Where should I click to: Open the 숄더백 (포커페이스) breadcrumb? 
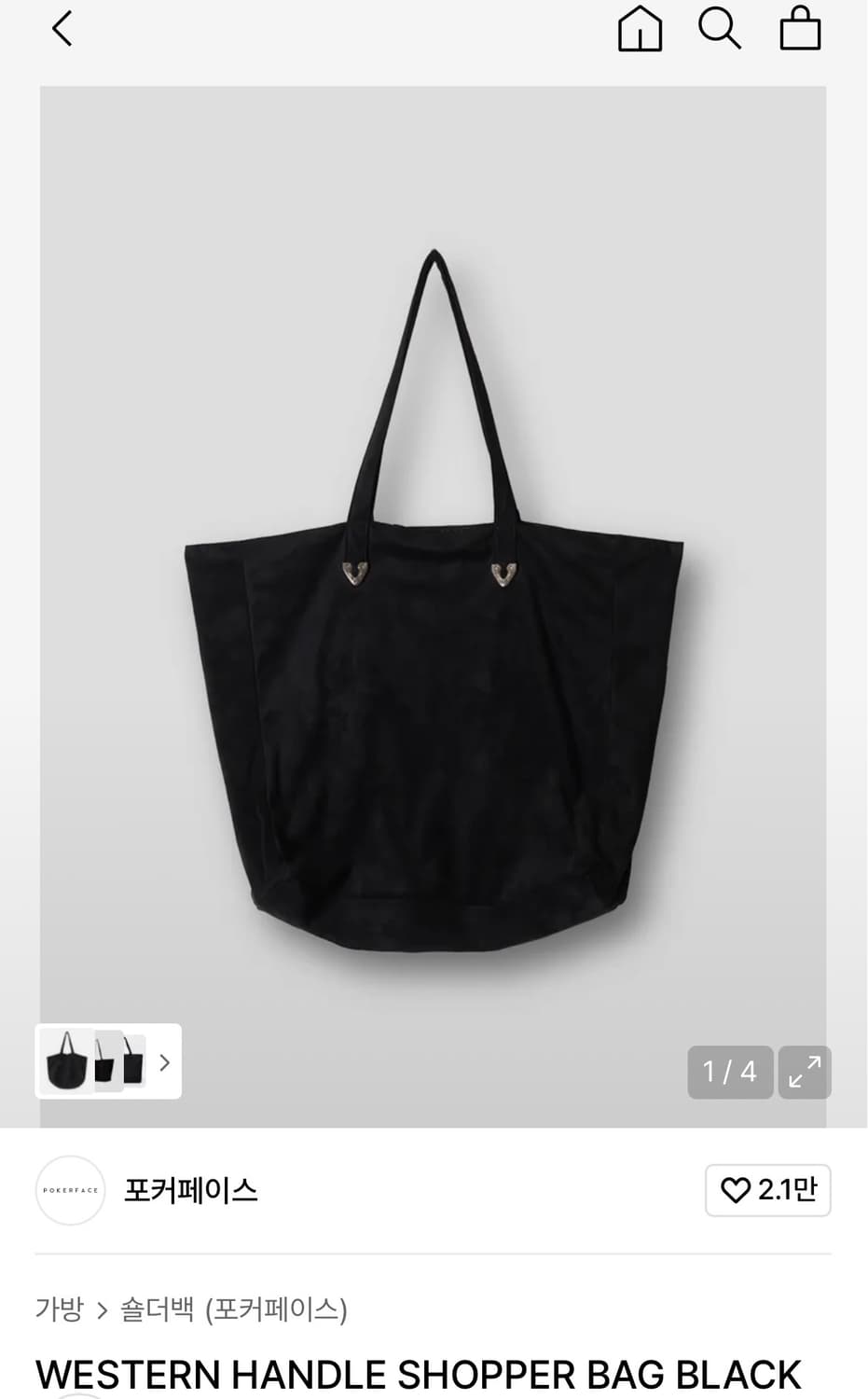click(x=233, y=1309)
